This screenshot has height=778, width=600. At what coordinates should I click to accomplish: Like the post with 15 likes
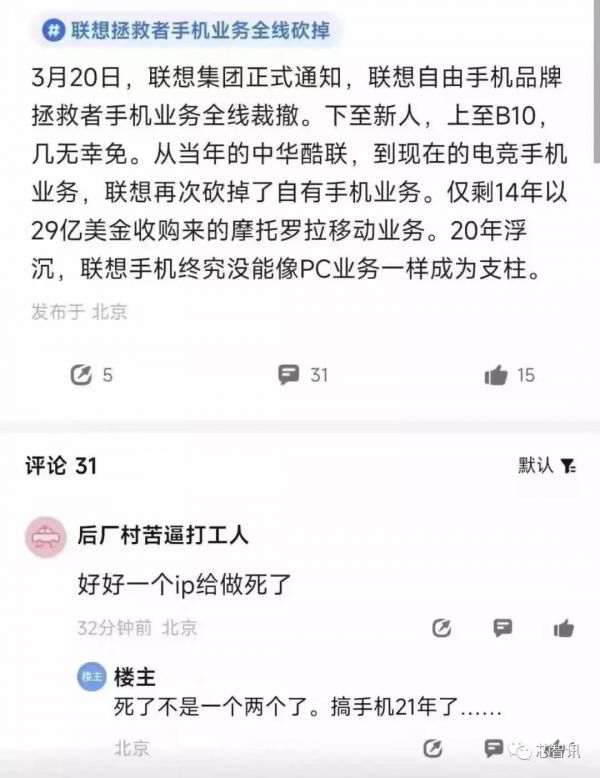pos(496,375)
